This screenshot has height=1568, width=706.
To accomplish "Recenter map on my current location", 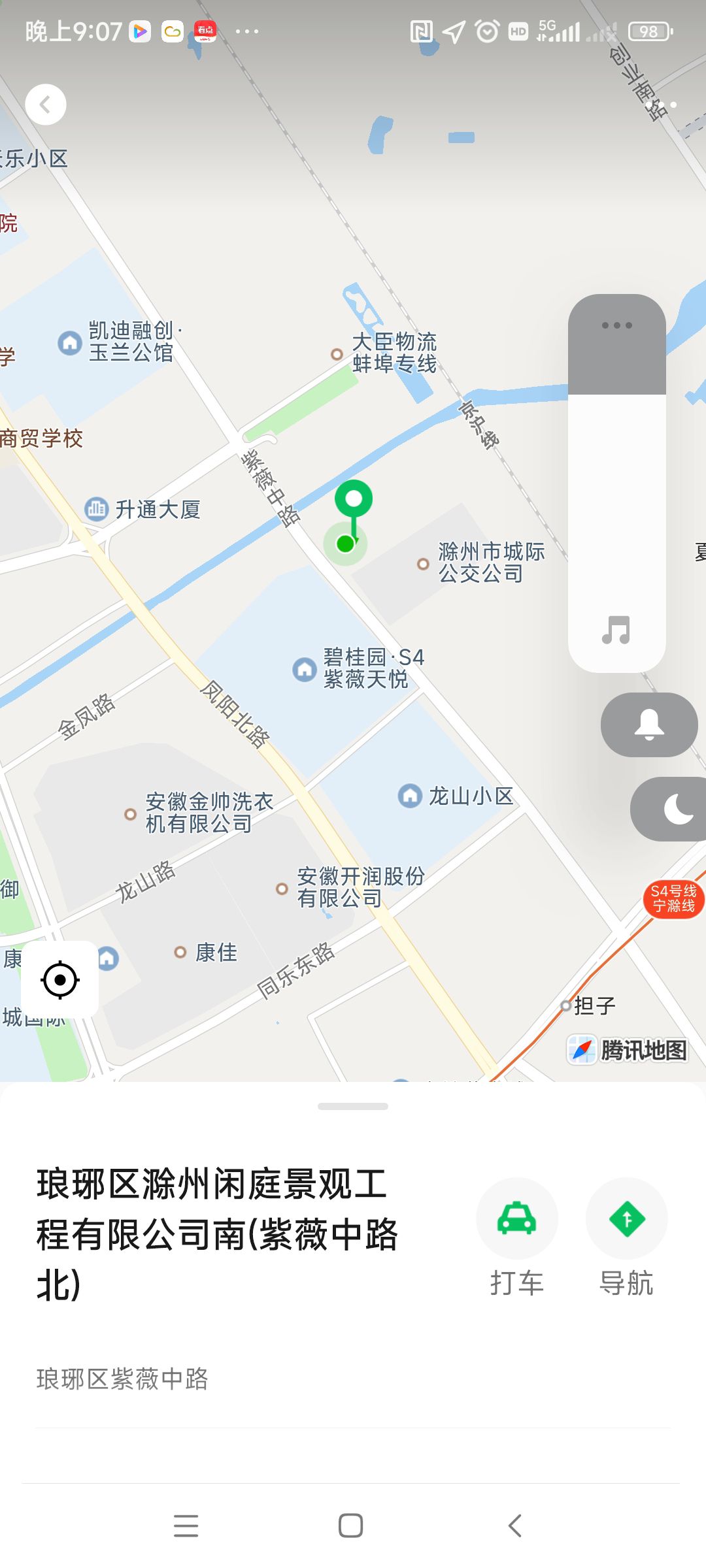I will point(60,979).
